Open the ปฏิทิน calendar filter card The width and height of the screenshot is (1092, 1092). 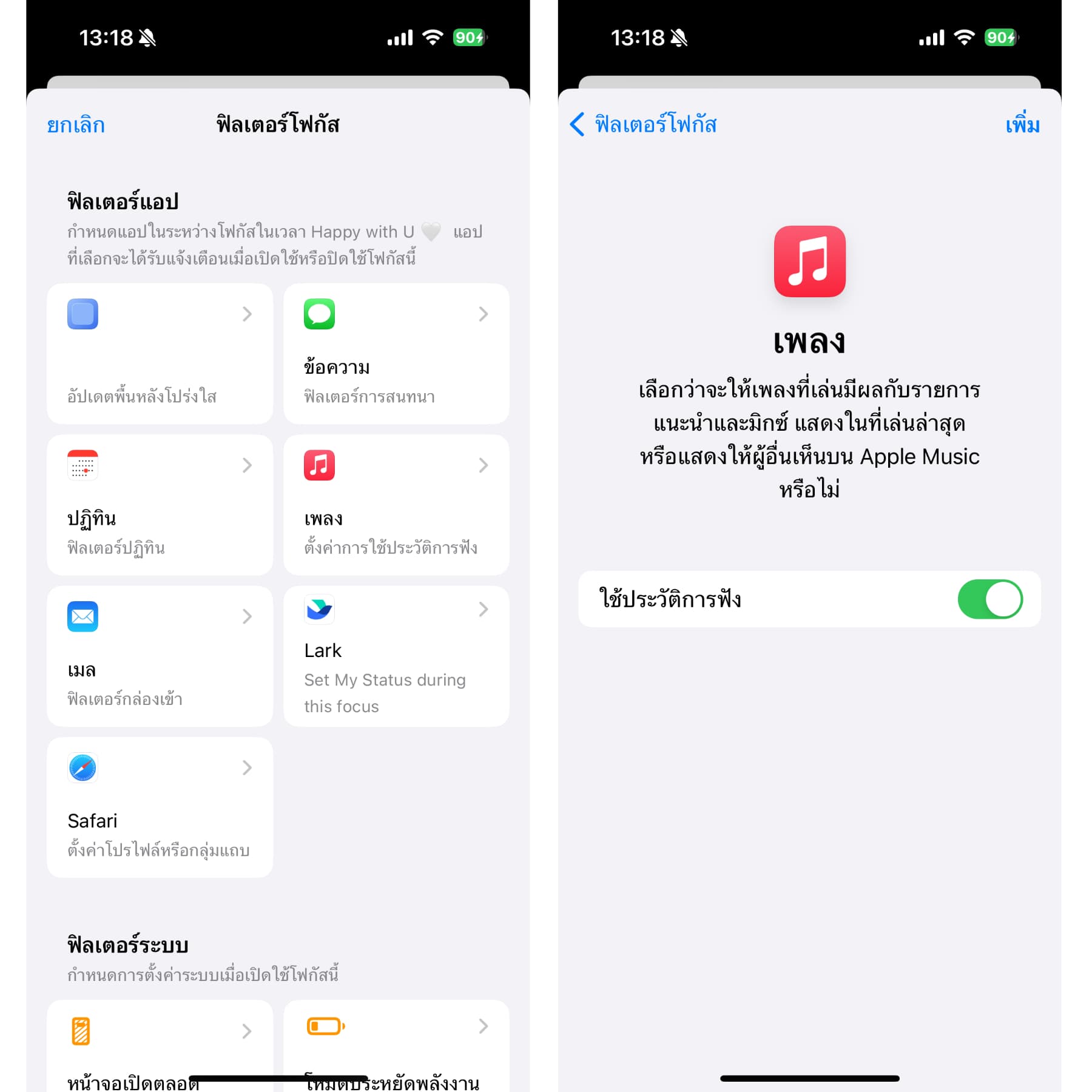(160, 505)
